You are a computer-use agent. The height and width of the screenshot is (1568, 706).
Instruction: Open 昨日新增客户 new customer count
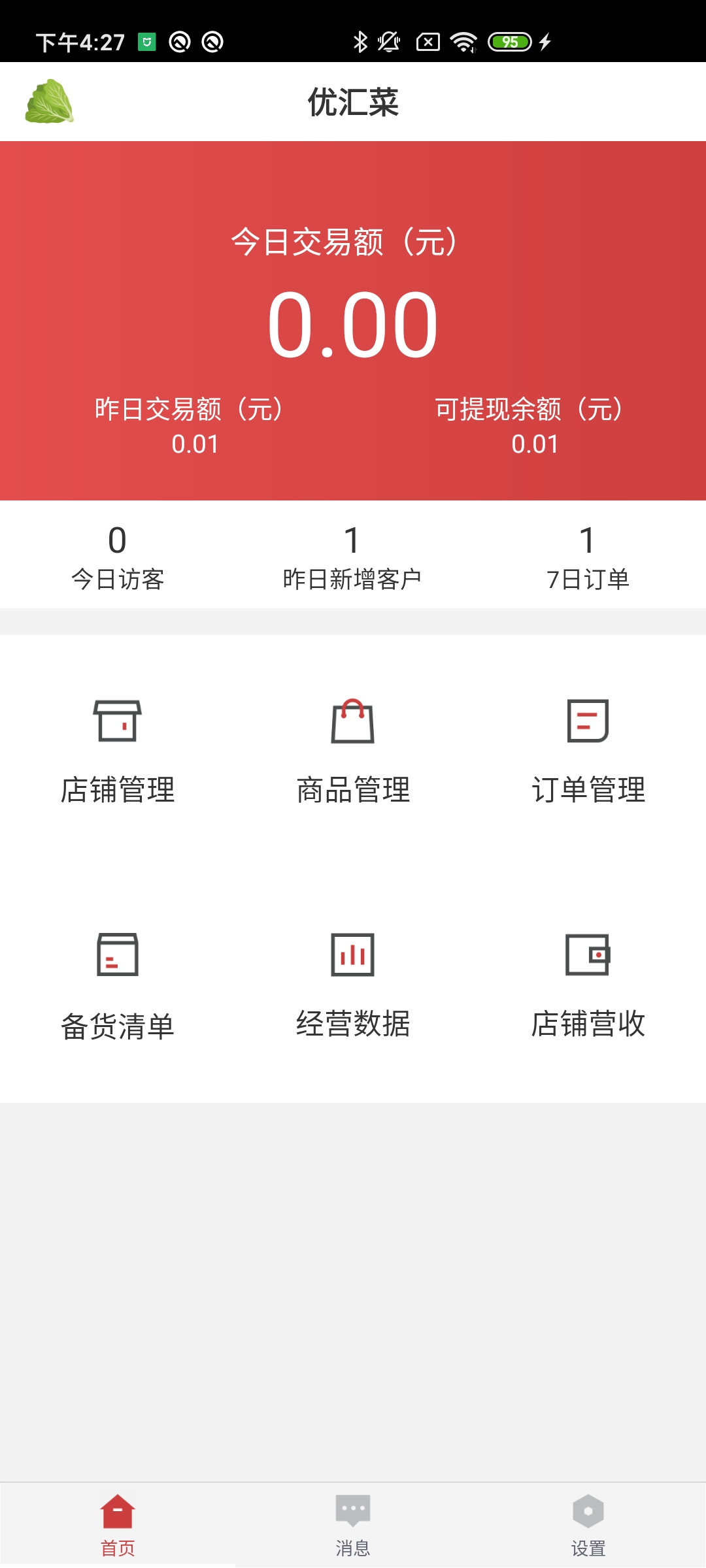point(353,555)
